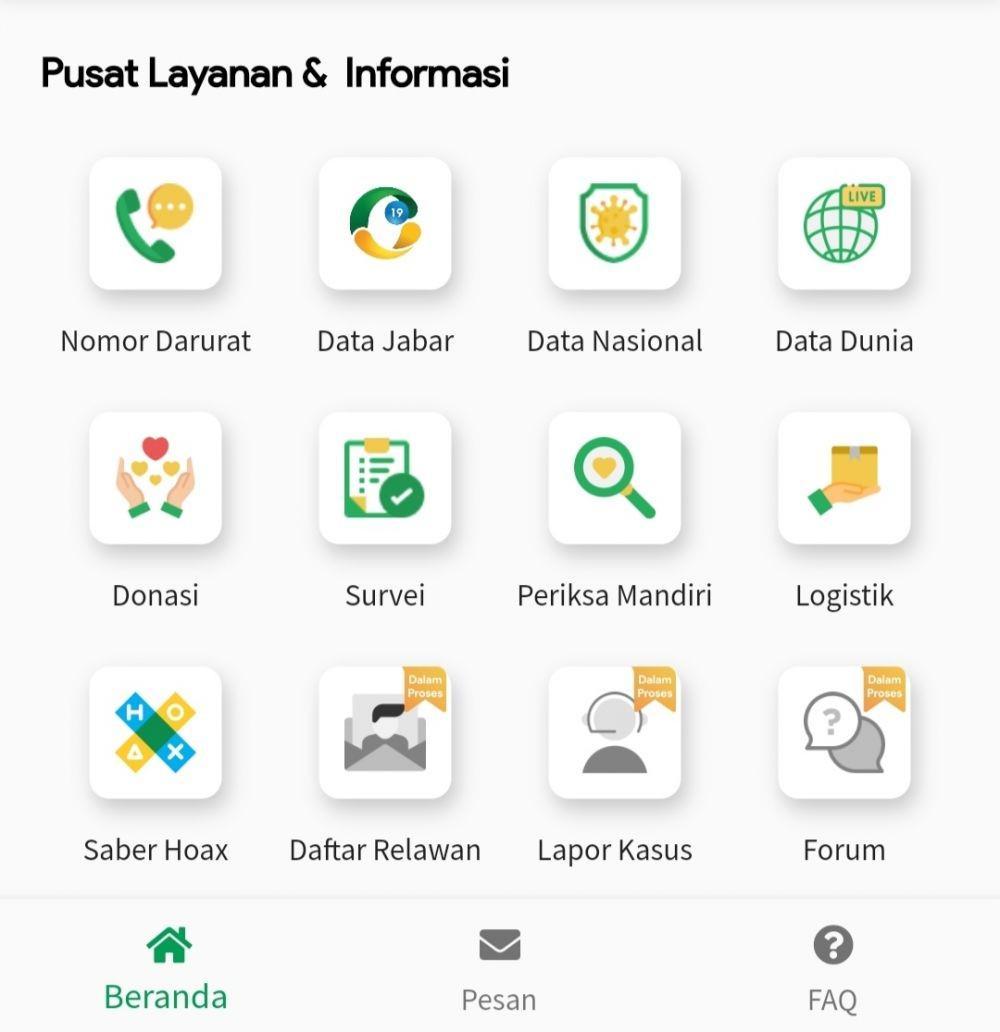Tap the Daftar Relawan tile

[385, 733]
